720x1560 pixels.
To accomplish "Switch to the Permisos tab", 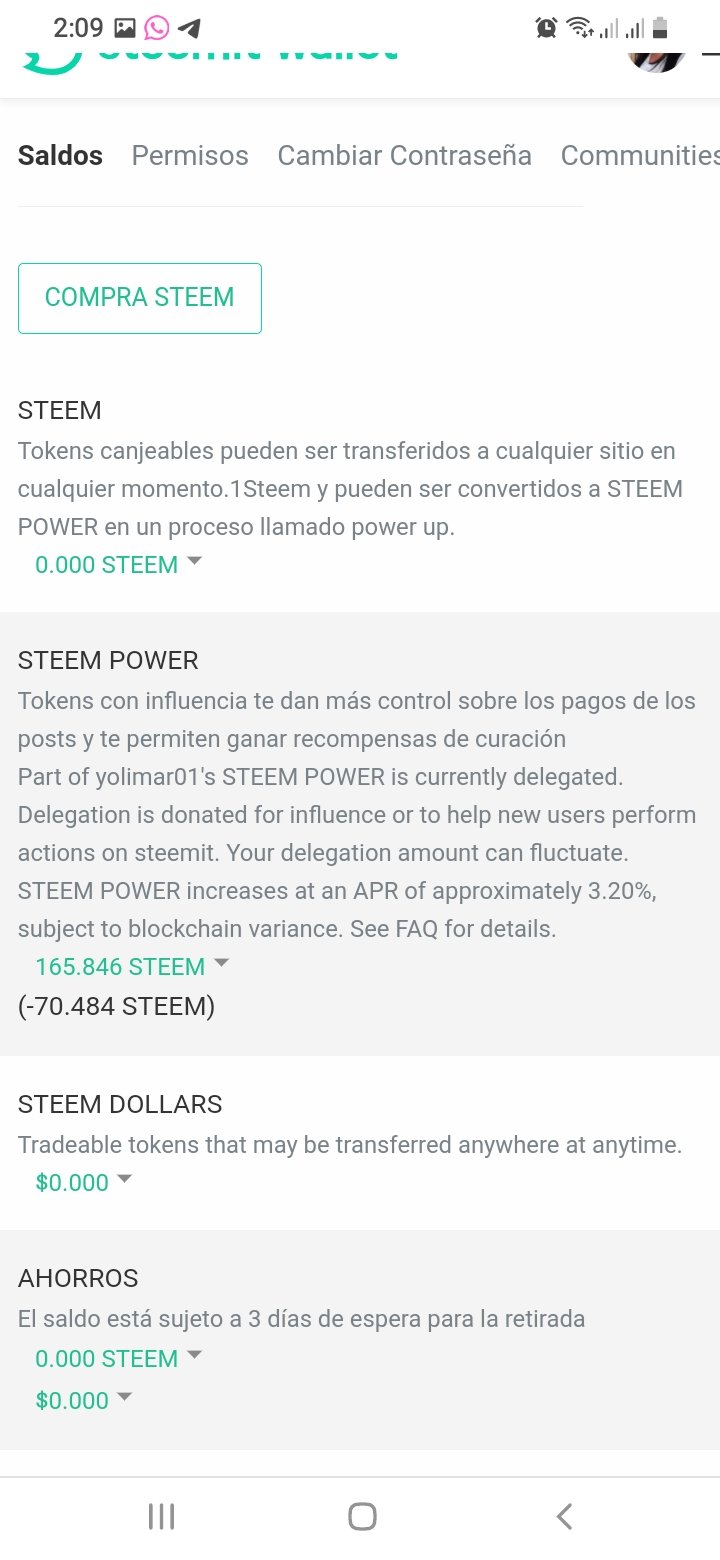I will [x=190, y=156].
